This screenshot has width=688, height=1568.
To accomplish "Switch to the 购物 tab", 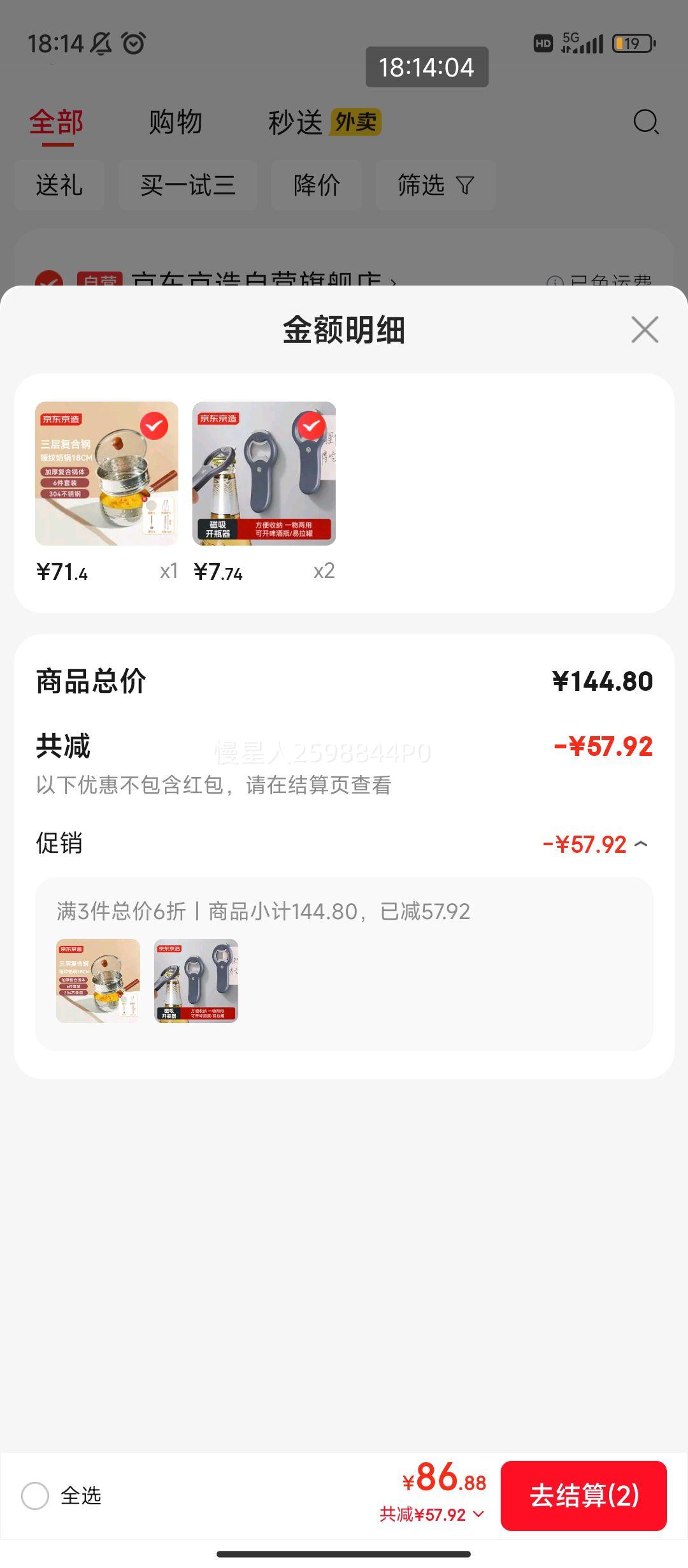I will tap(175, 121).
